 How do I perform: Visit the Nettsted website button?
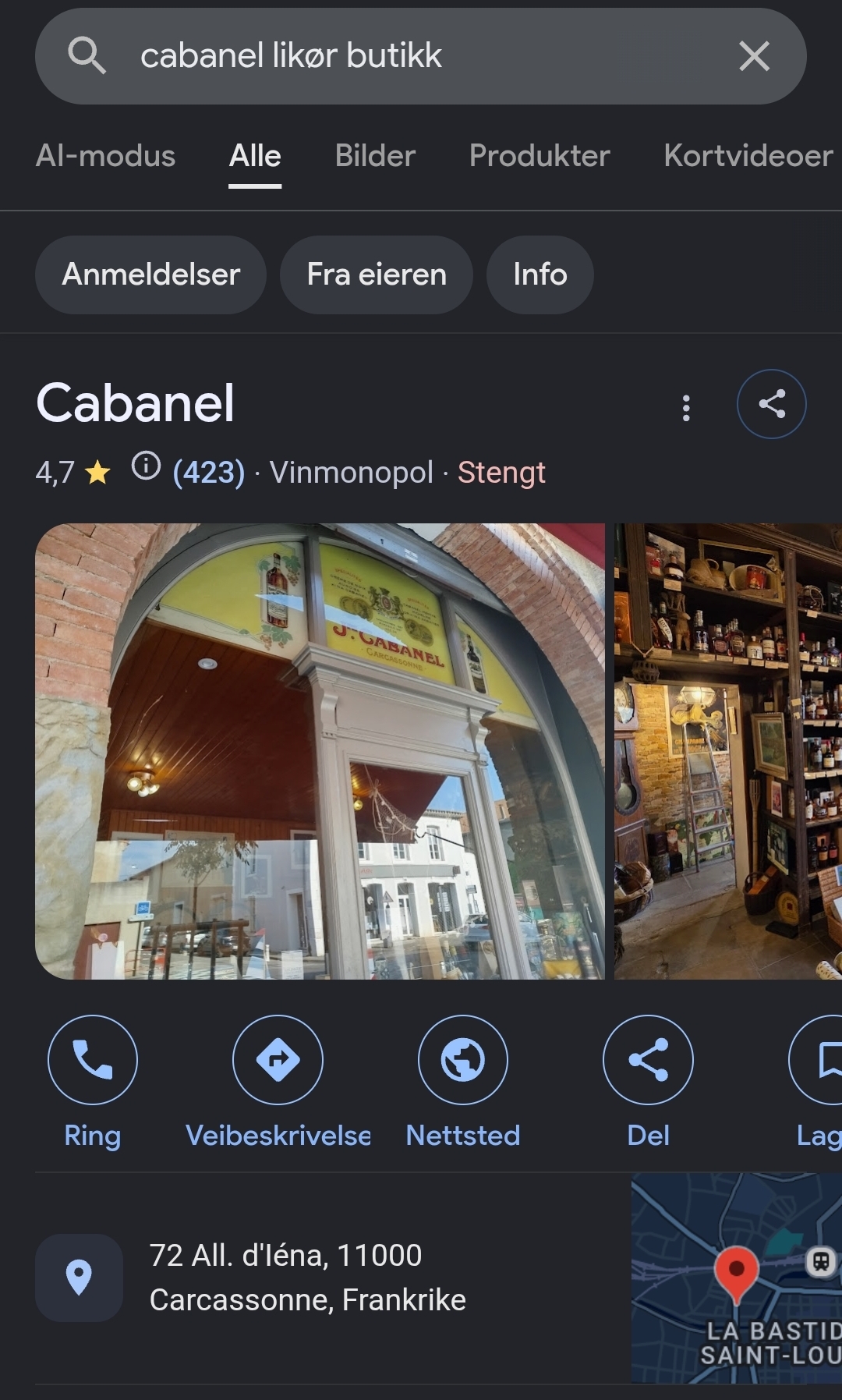[463, 1083]
